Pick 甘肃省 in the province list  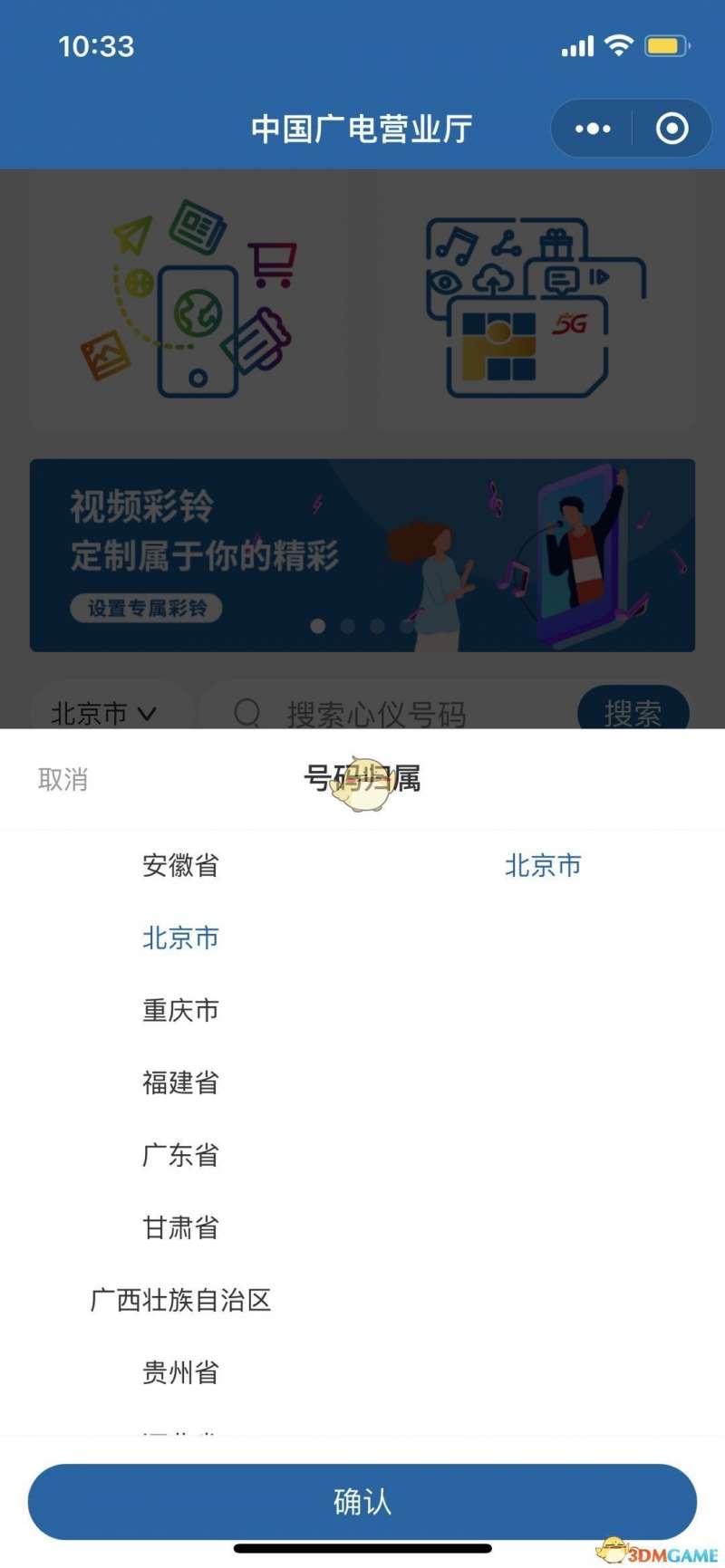180,1227
